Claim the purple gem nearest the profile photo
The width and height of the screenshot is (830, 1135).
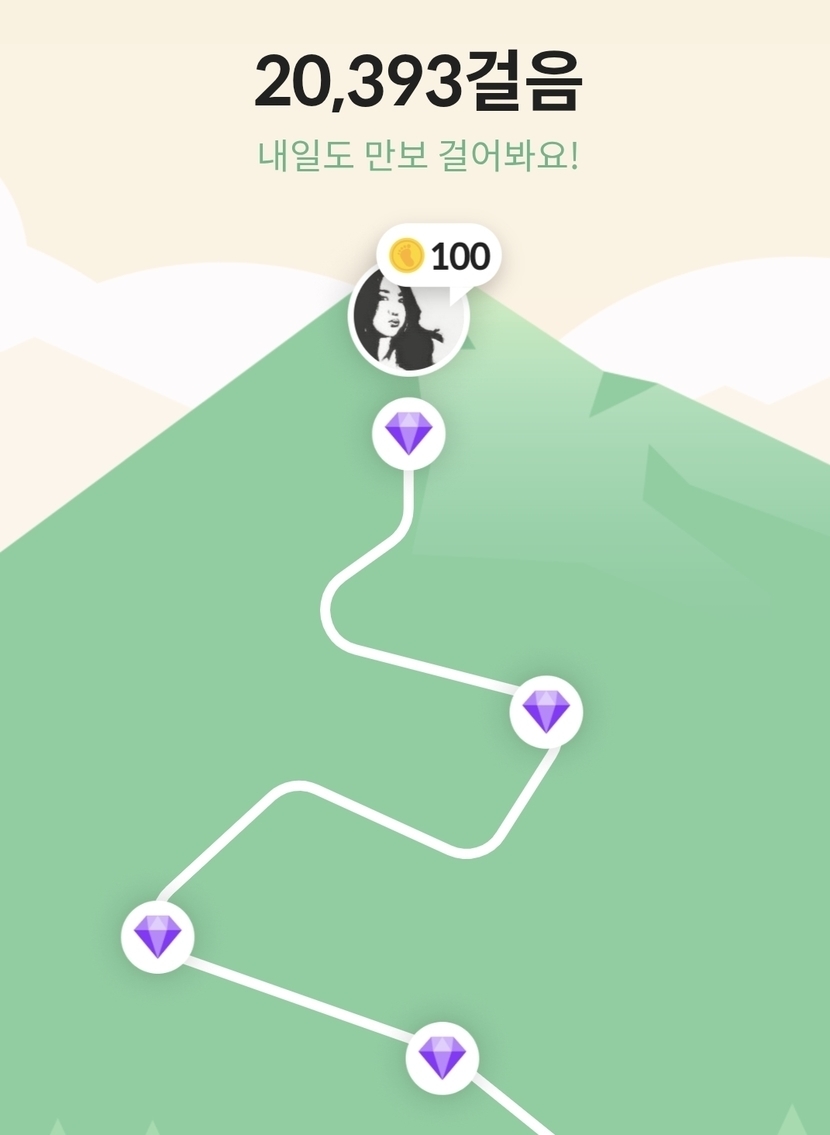[408, 435]
